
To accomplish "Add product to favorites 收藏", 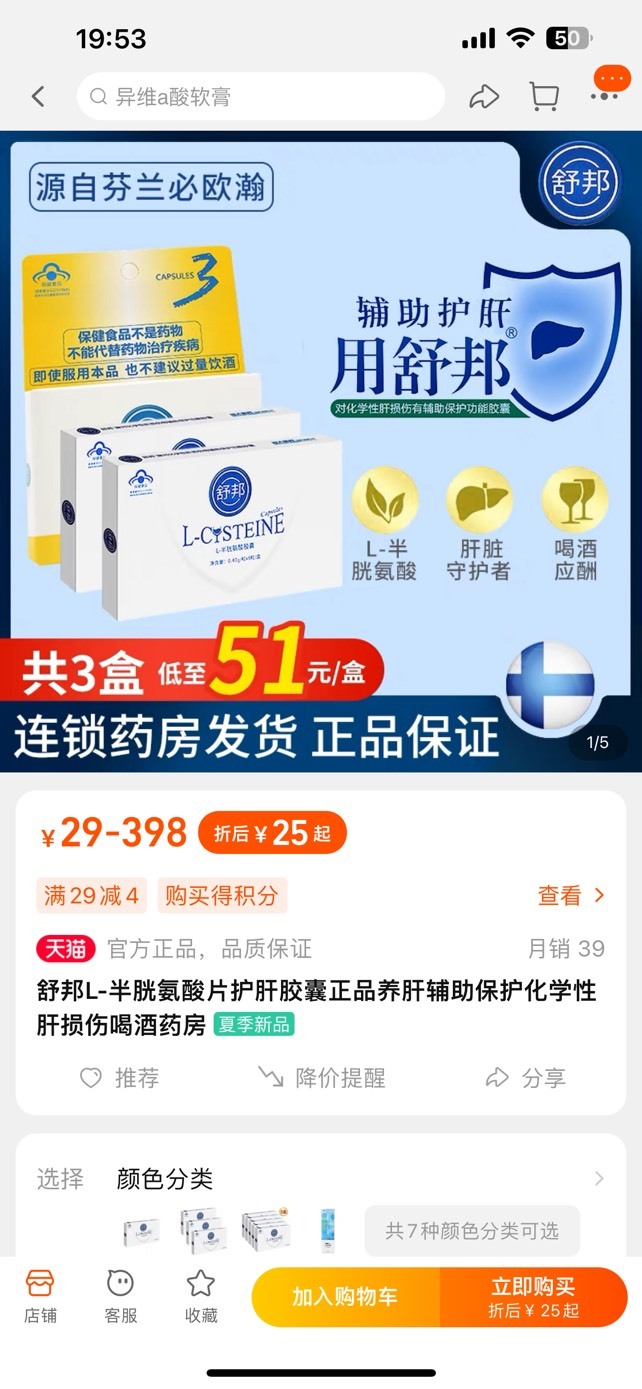I will click(x=201, y=1297).
